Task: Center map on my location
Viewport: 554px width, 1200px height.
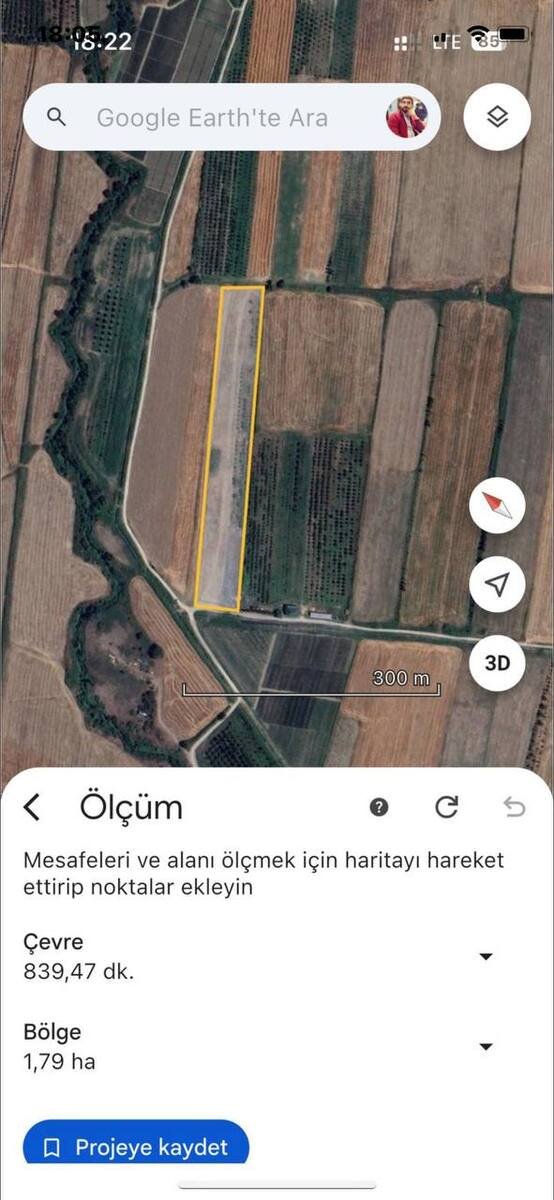Action: [497, 585]
